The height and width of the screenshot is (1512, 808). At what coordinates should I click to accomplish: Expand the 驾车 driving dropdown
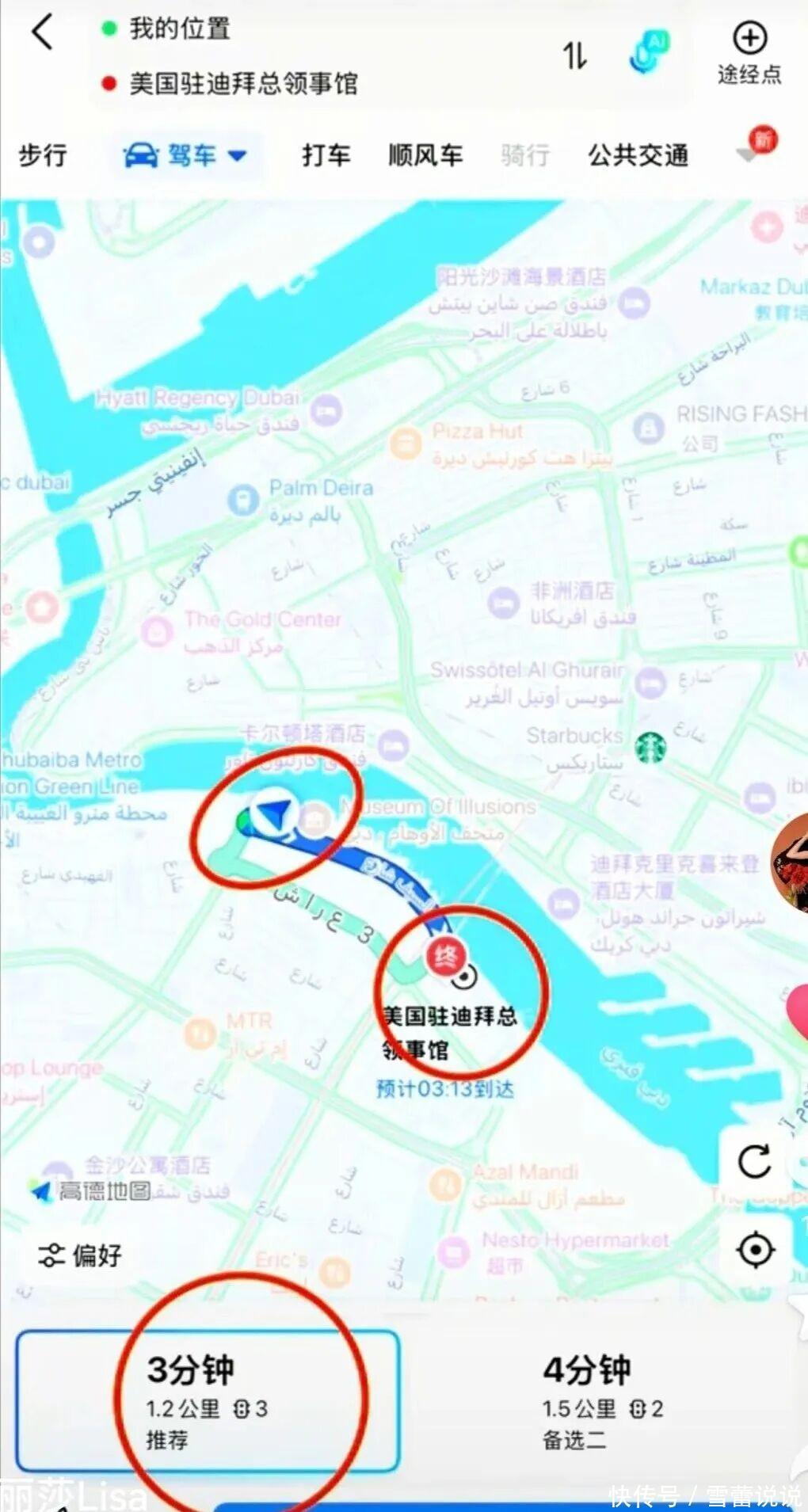pyautogui.click(x=185, y=154)
